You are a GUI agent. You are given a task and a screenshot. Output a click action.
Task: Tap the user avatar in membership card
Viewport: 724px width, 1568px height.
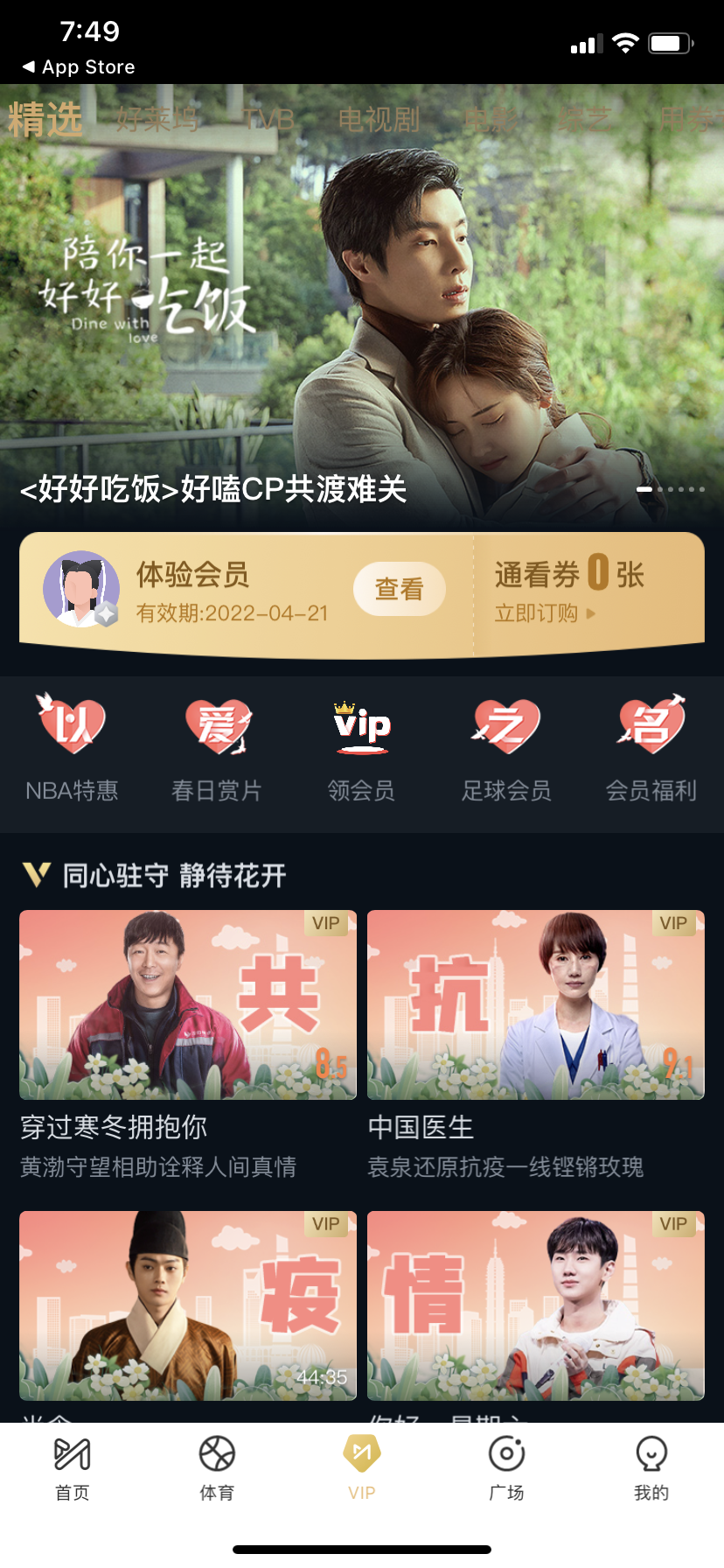[81, 589]
